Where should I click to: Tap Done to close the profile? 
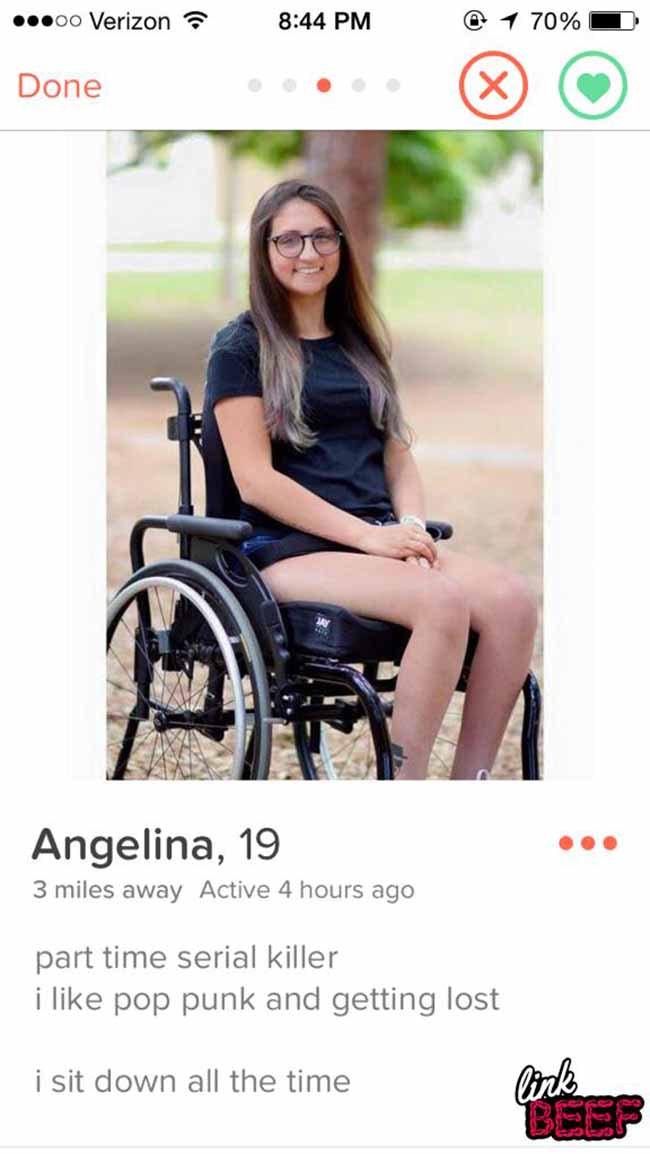click(59, 86)
